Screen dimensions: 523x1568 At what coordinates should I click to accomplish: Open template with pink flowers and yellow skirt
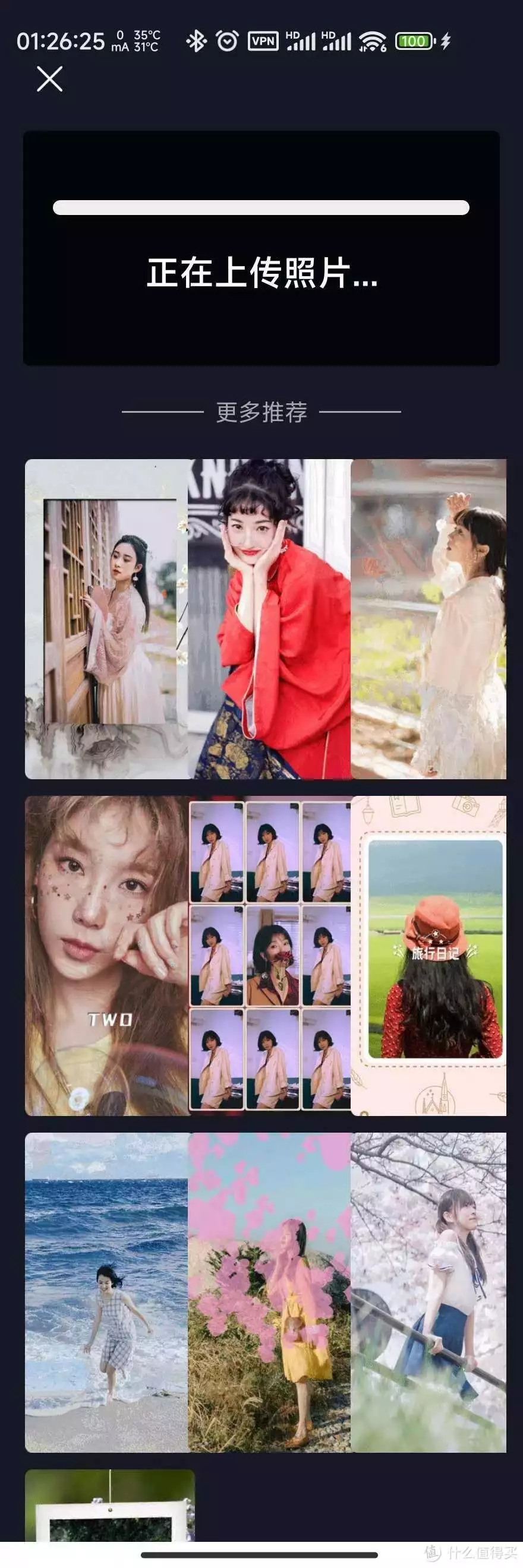click(x=270, y=1292)
